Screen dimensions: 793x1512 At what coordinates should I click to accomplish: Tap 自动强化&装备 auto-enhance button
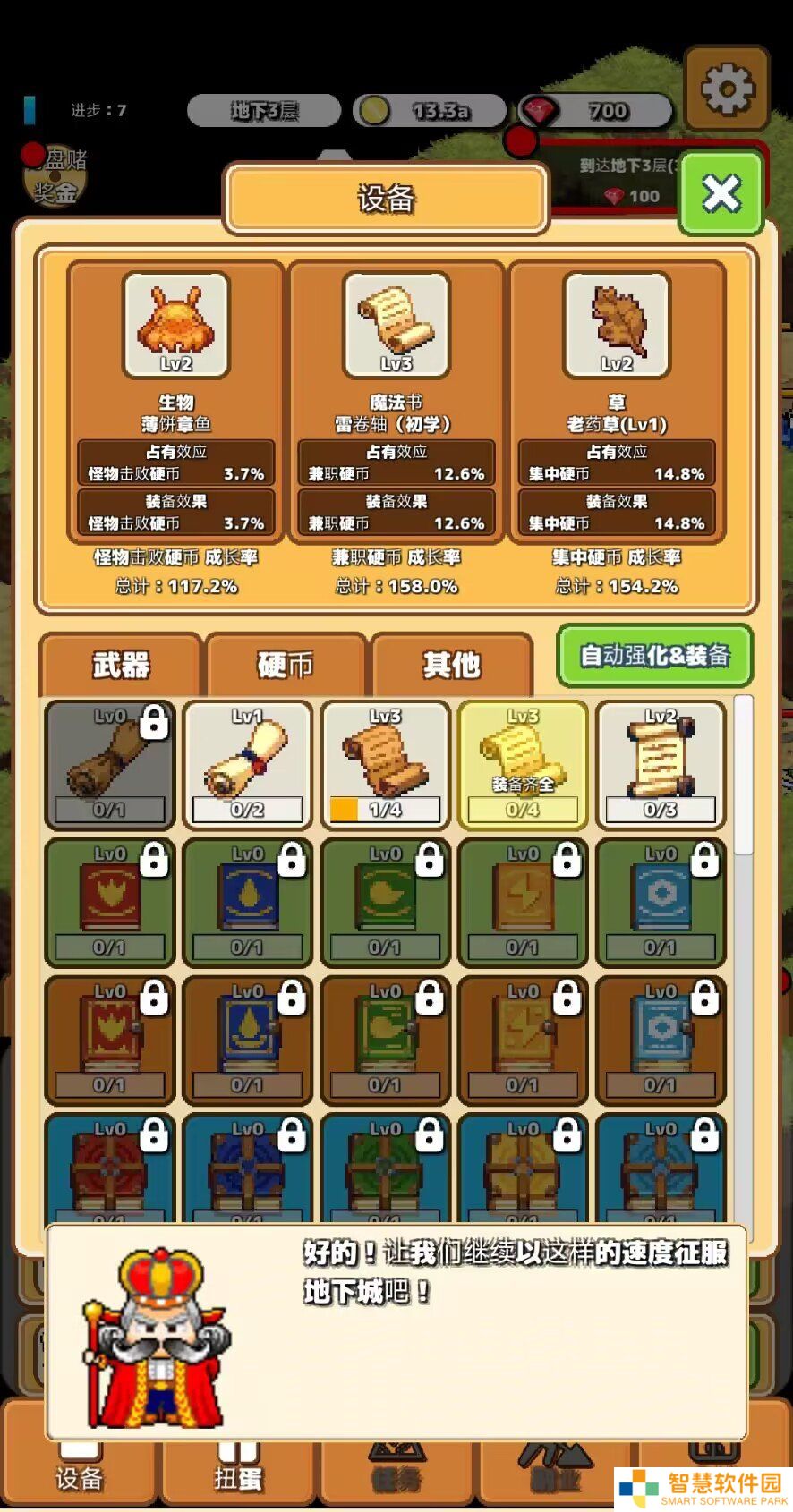(654, 656)
